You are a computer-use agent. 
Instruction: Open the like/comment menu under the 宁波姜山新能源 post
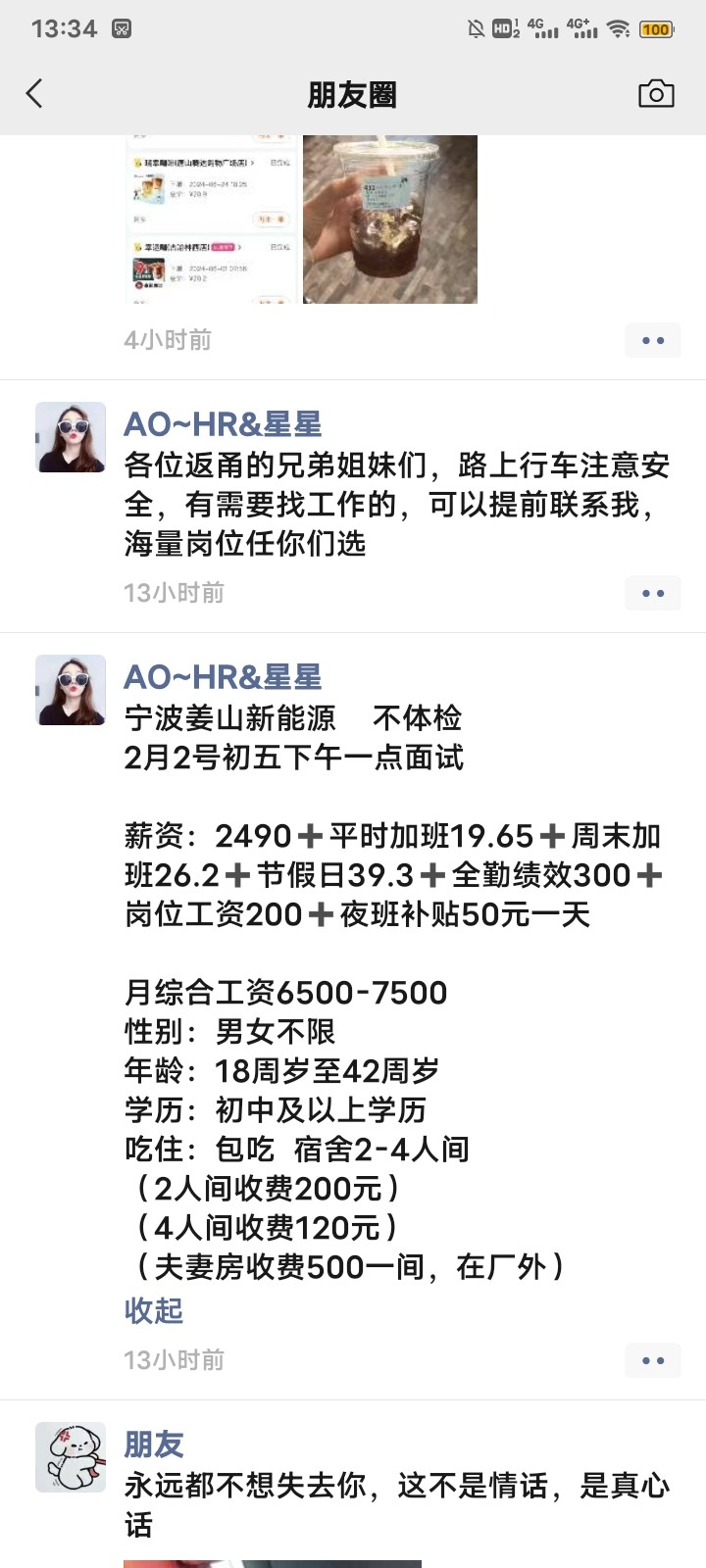coord(652,1360)
